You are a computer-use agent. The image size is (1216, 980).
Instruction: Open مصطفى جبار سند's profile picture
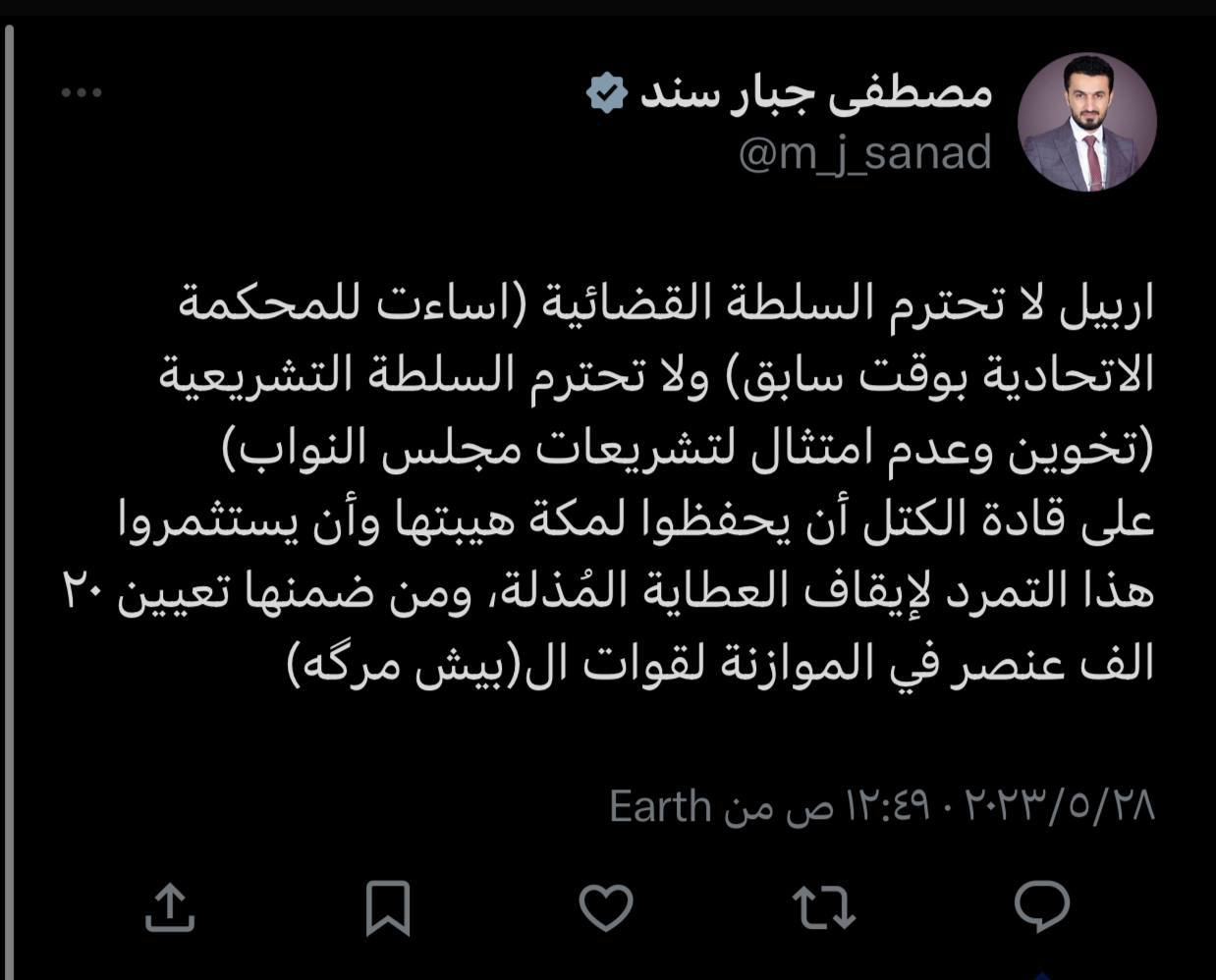point(1086,123)
